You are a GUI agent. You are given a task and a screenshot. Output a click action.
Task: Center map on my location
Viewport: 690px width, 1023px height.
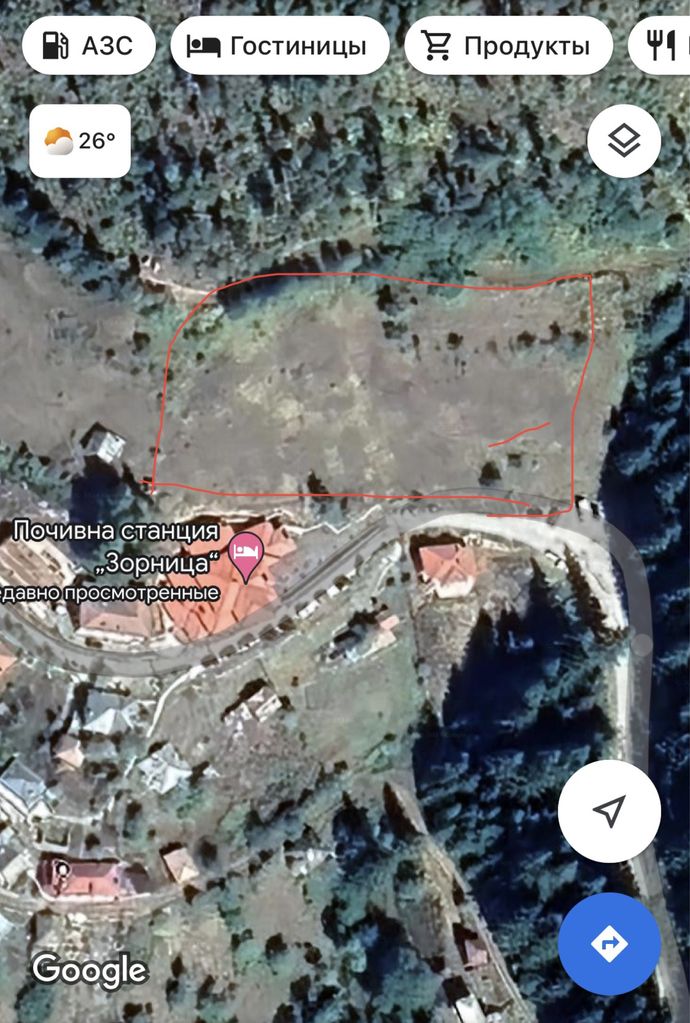click(x=609, y=811)
